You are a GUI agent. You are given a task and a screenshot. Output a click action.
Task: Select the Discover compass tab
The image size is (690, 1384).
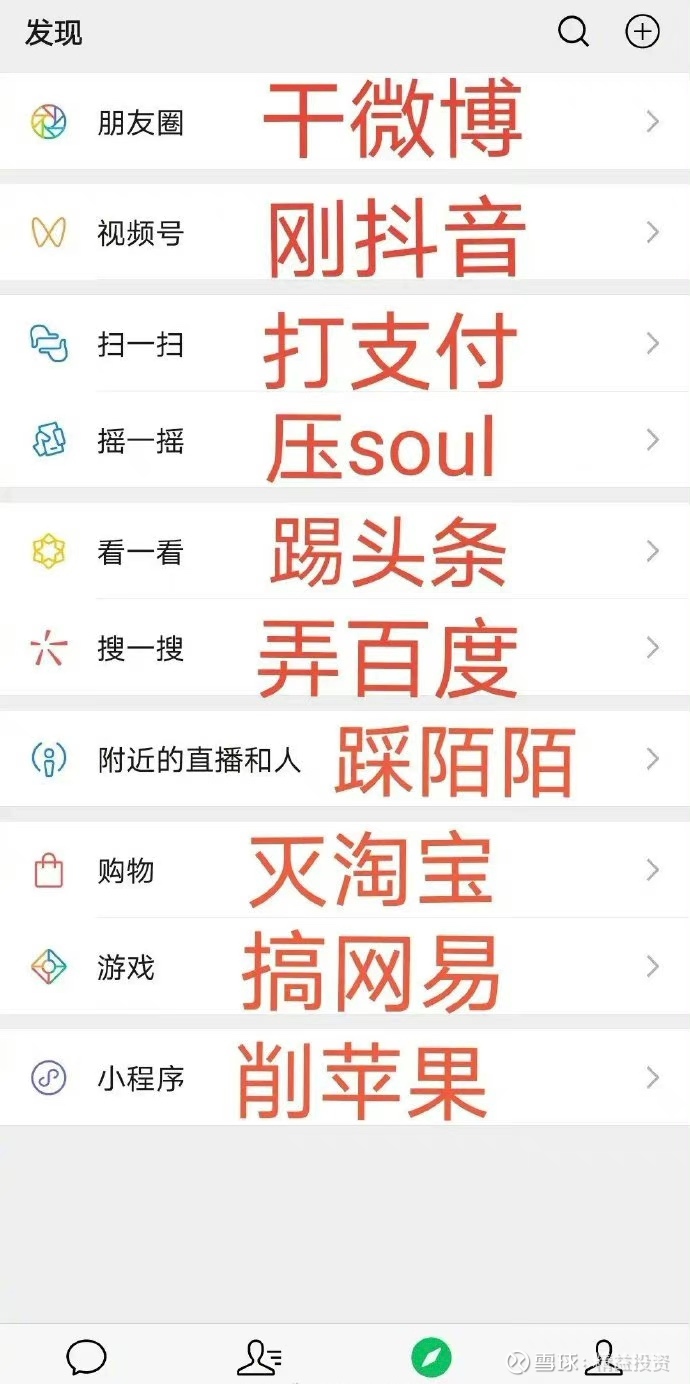(431, 1356)
